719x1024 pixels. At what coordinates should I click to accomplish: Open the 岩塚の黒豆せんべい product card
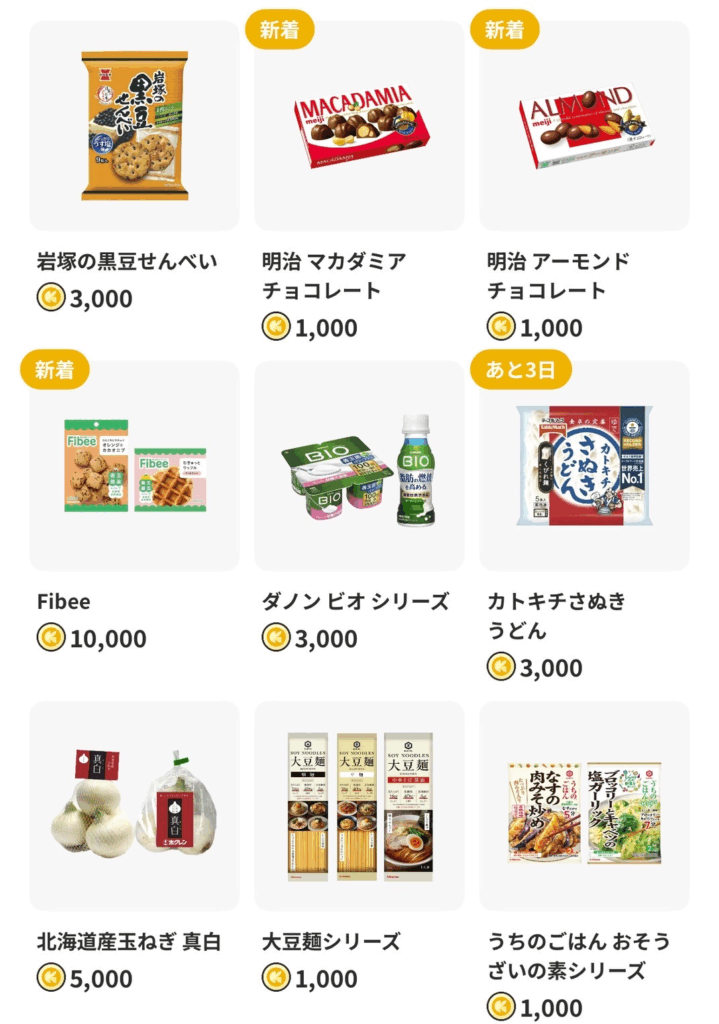pyautogui.click(x=134, y=127)
